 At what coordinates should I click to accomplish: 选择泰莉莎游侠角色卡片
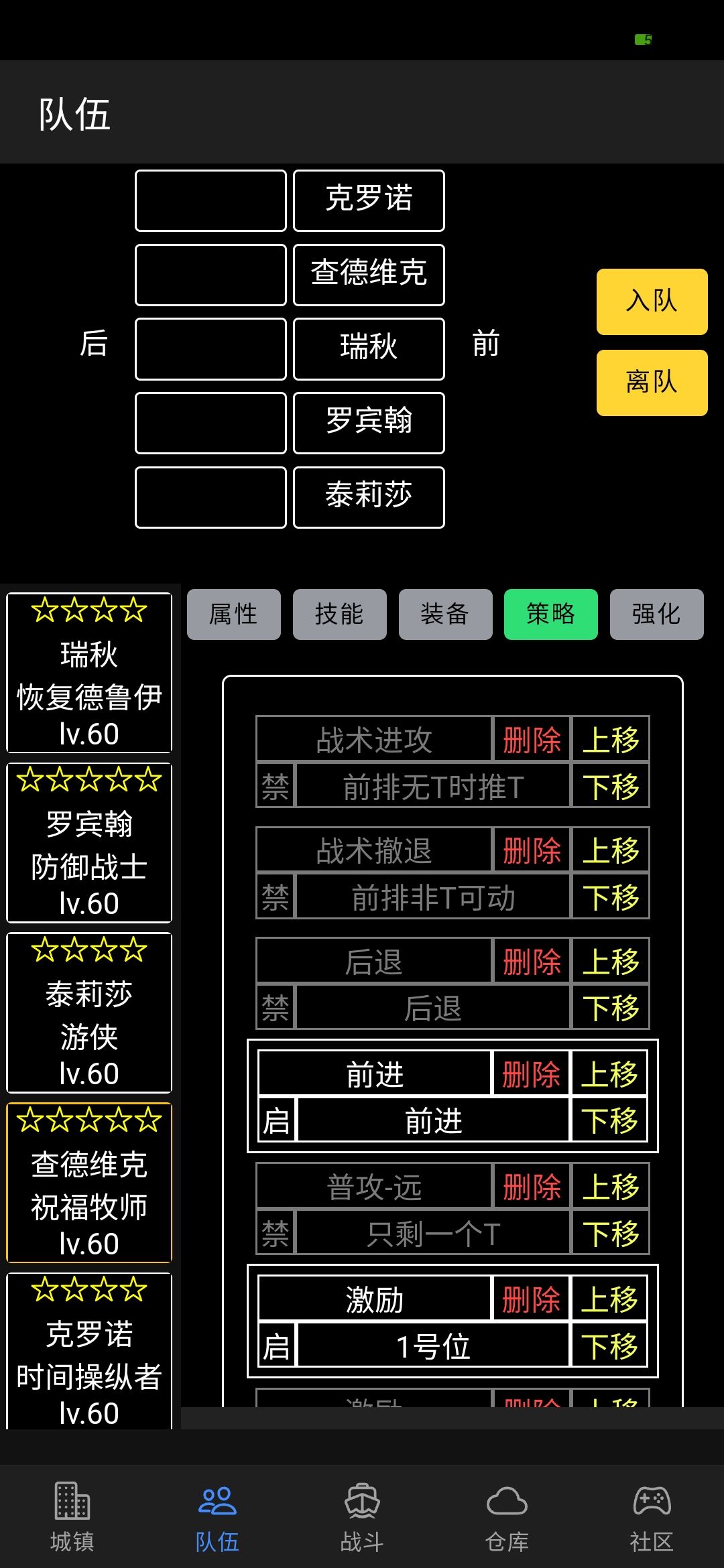88,1013
